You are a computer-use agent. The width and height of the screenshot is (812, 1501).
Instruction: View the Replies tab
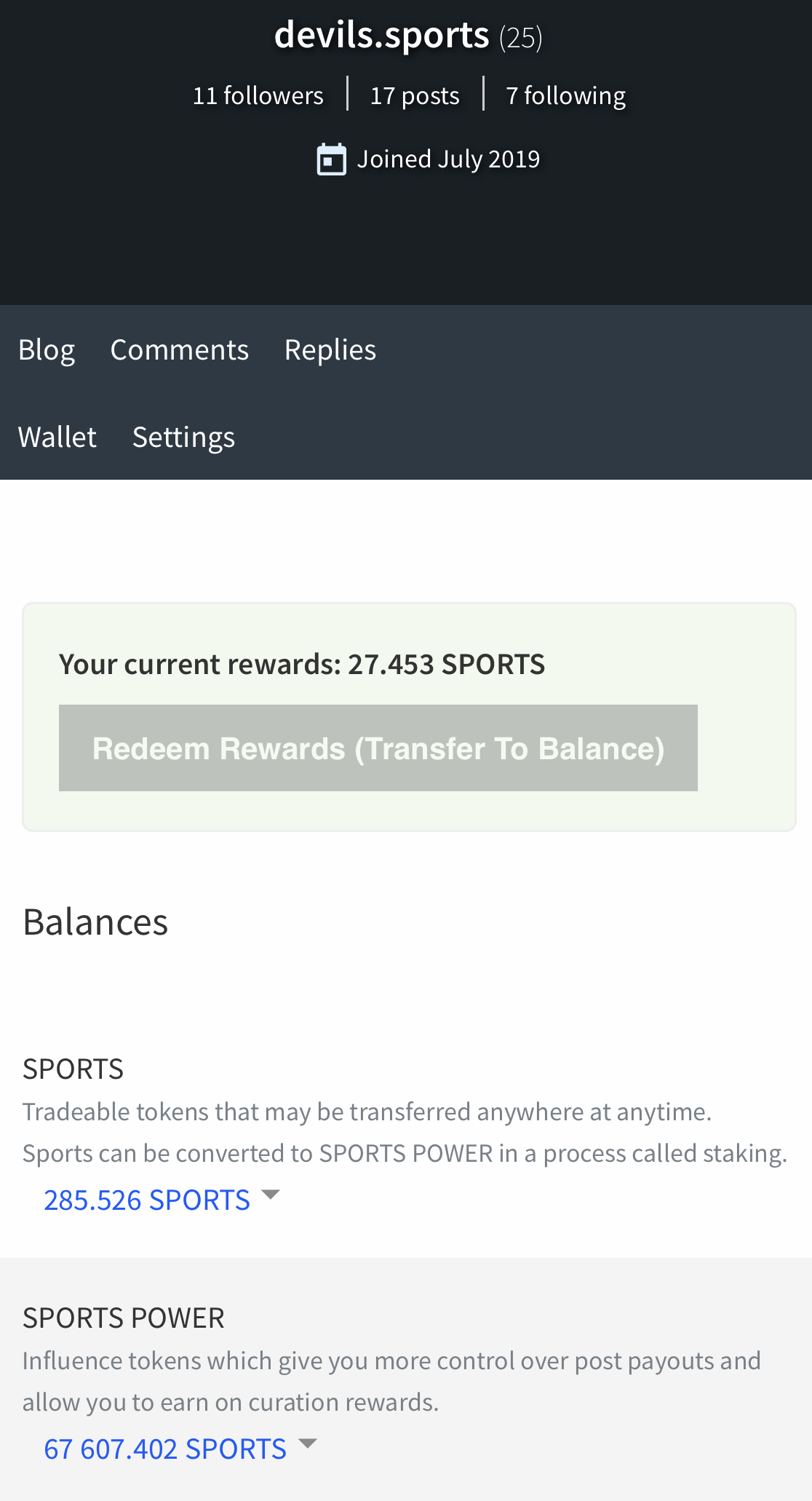click(330, 350)
